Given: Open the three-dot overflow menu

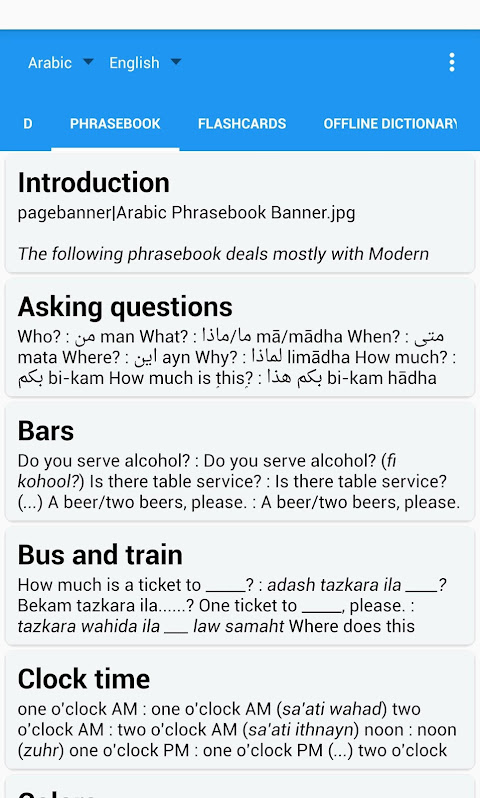Looking at the screenshot, I should tap(451, 63).
